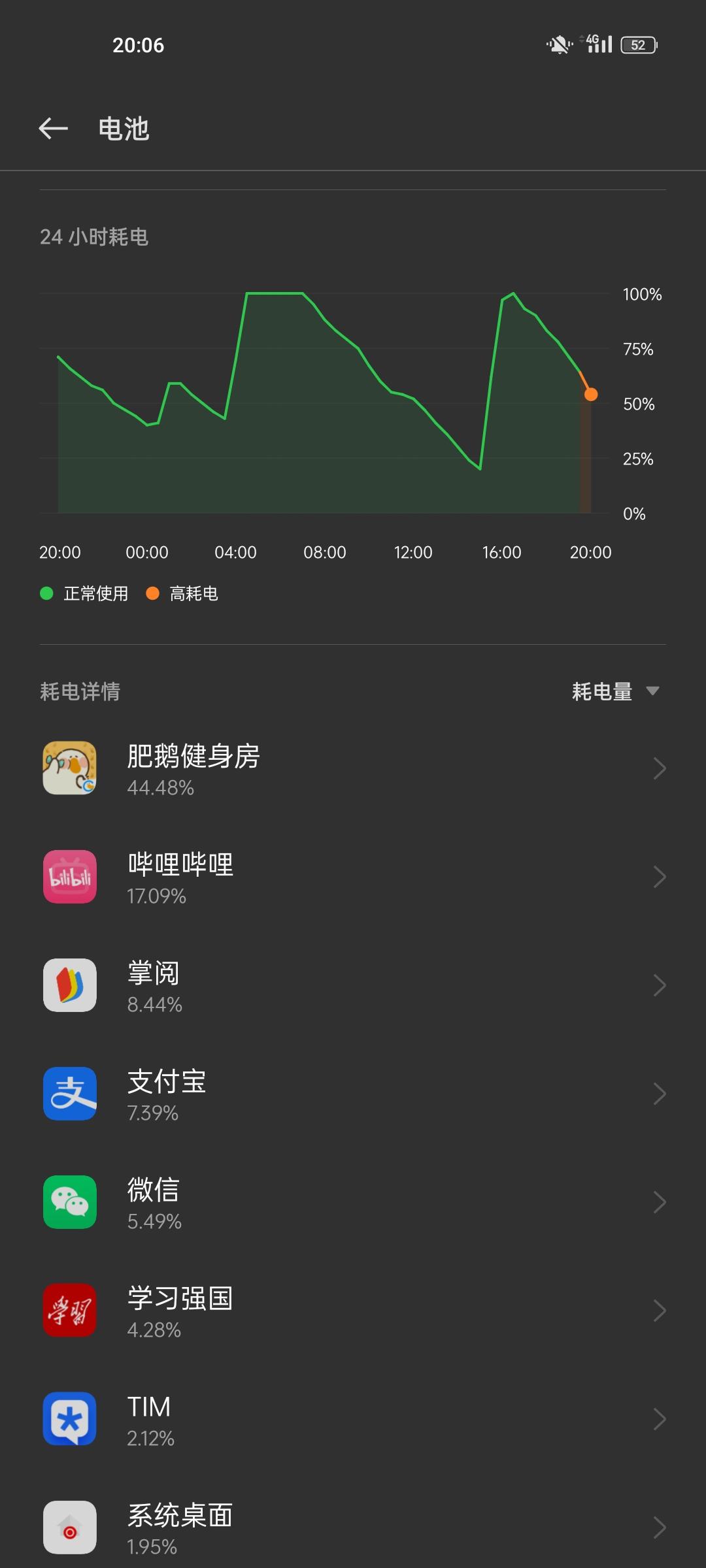Tap the Alipay (支付宝) app icon

point(69,1094)
